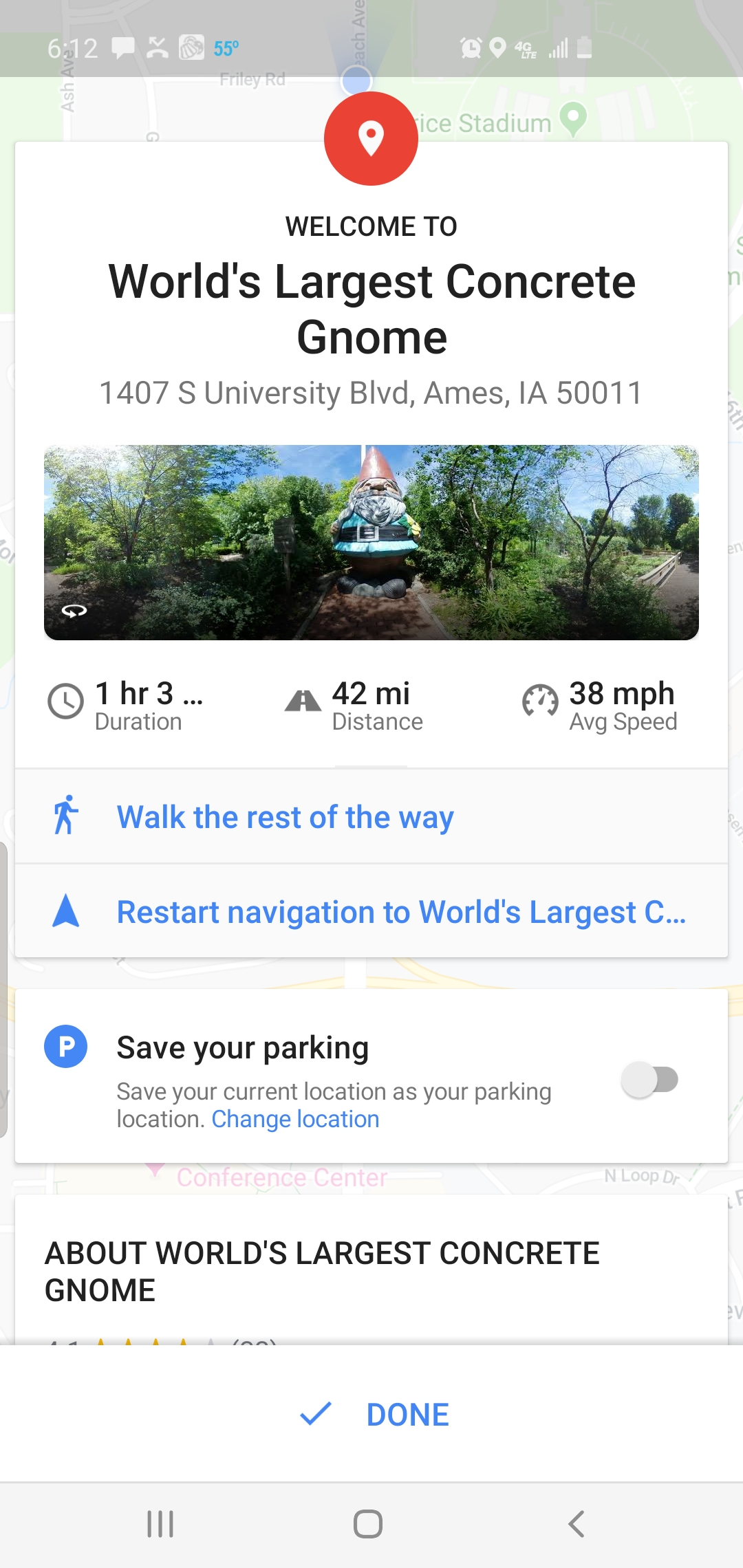Open the Change location link

(295, 1120)
